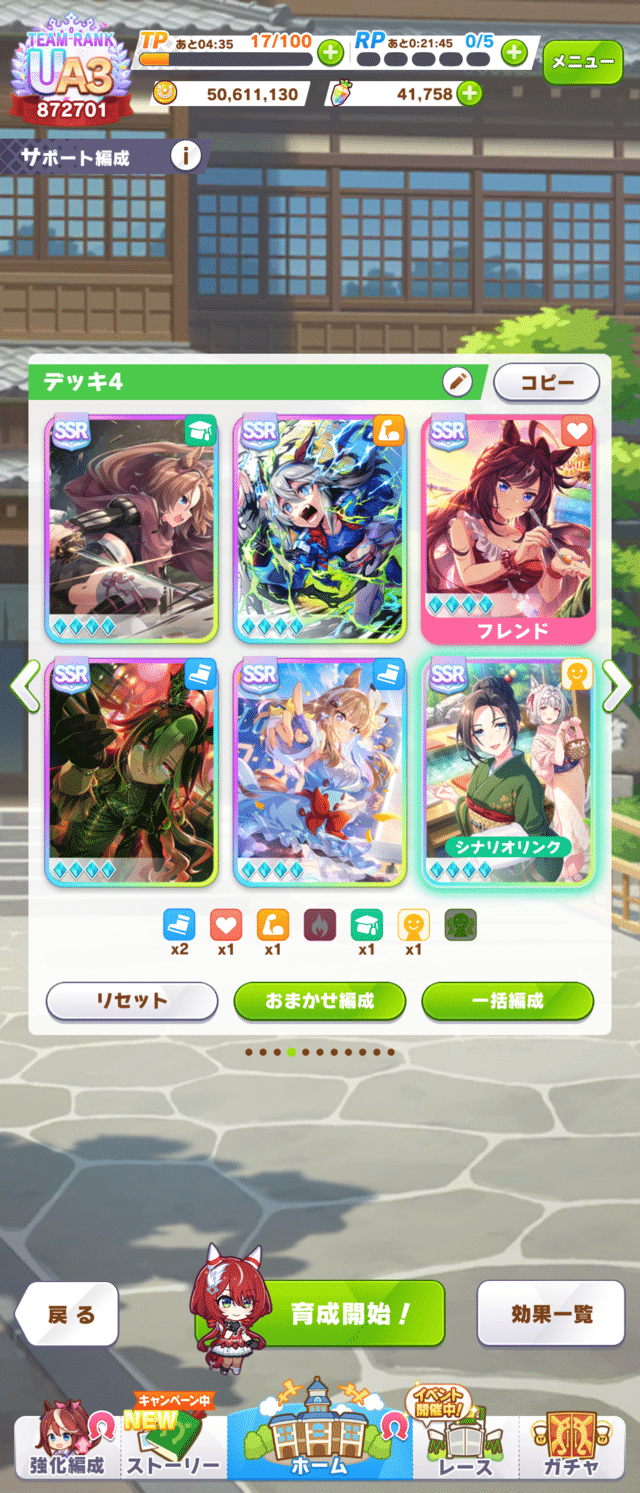Image resolution: width=640 pixels, height=1493 pixels.
Task: Open the メニュー menu button
Action: click(582, 62)
